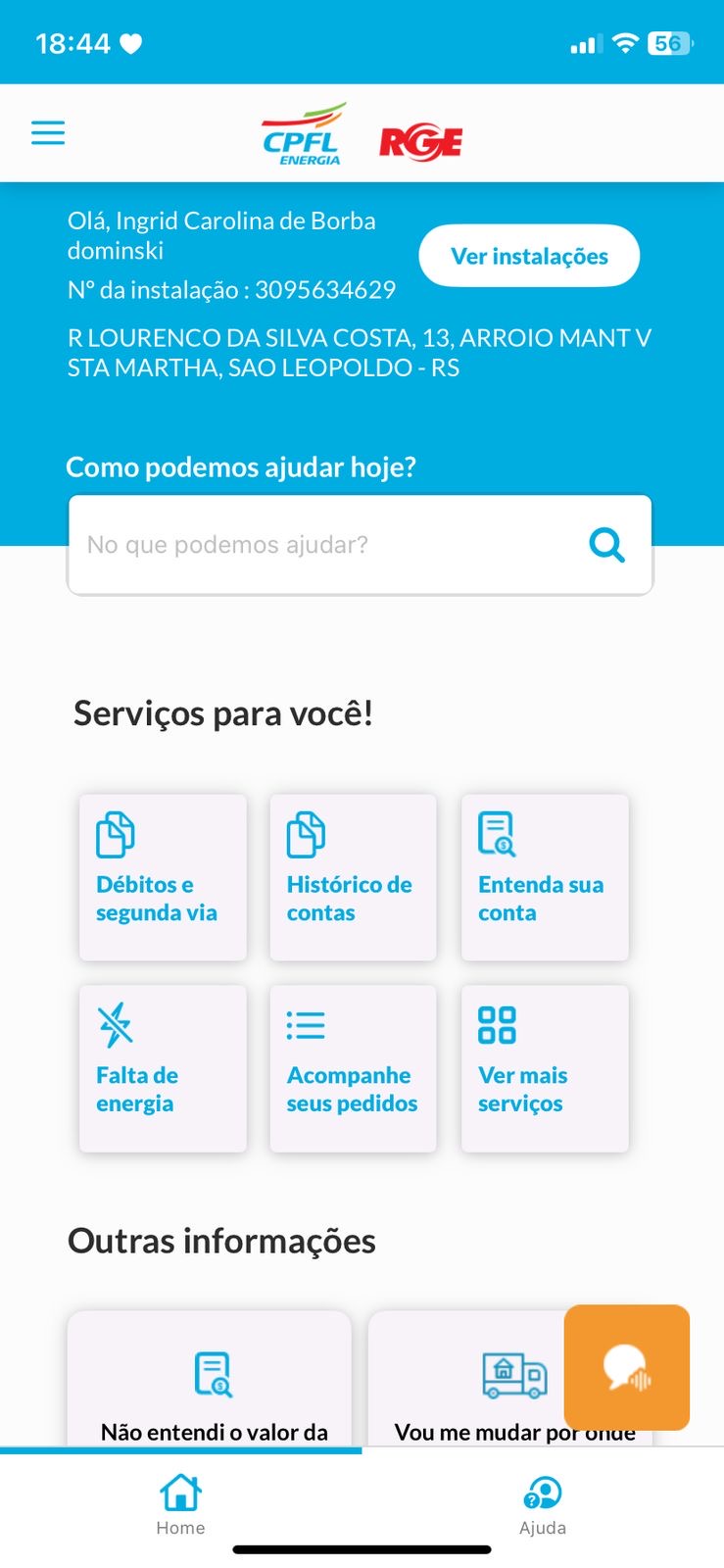Open Débitos e segunda via service
724x1568 pixels.
tap(163, 877)
